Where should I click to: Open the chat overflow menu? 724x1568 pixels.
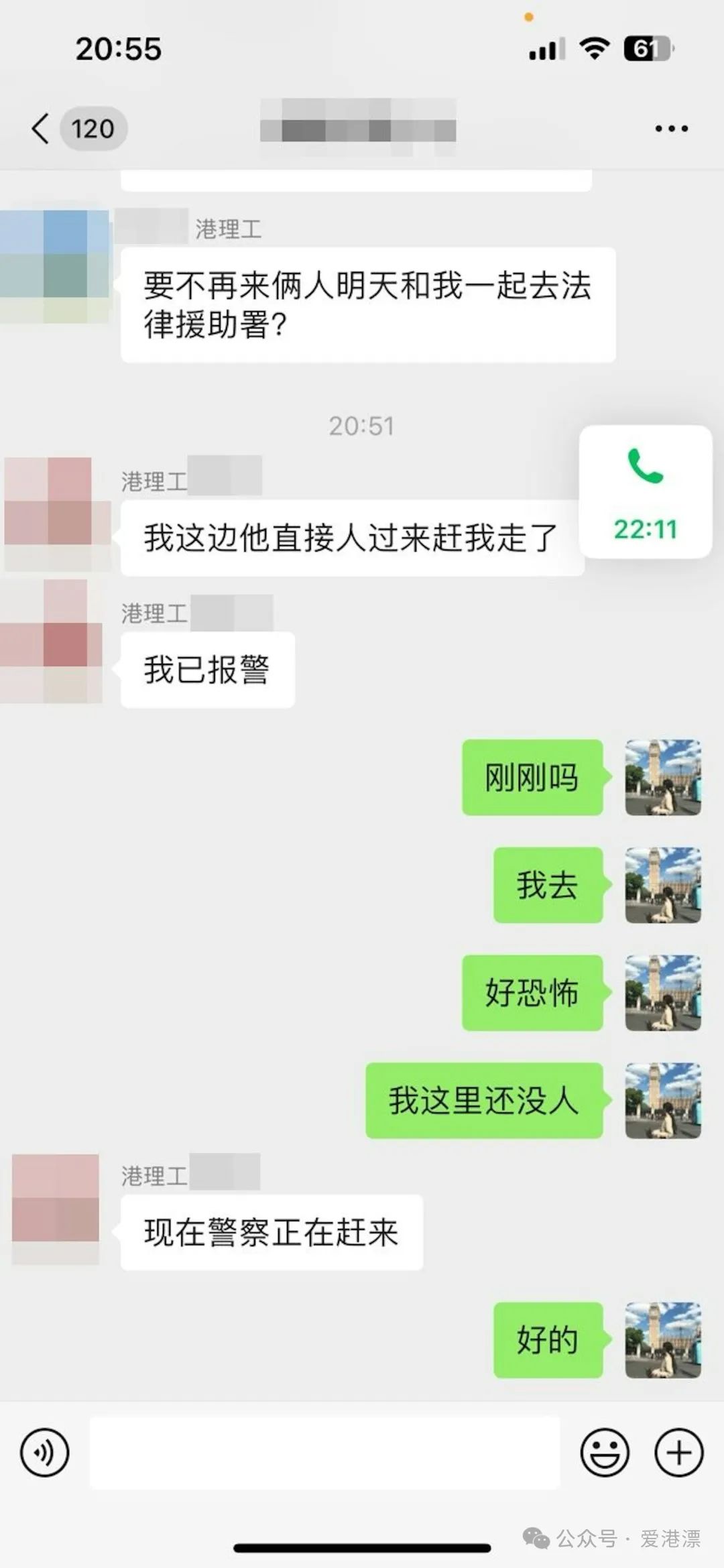pyautogui.click(x=671, y=129)
